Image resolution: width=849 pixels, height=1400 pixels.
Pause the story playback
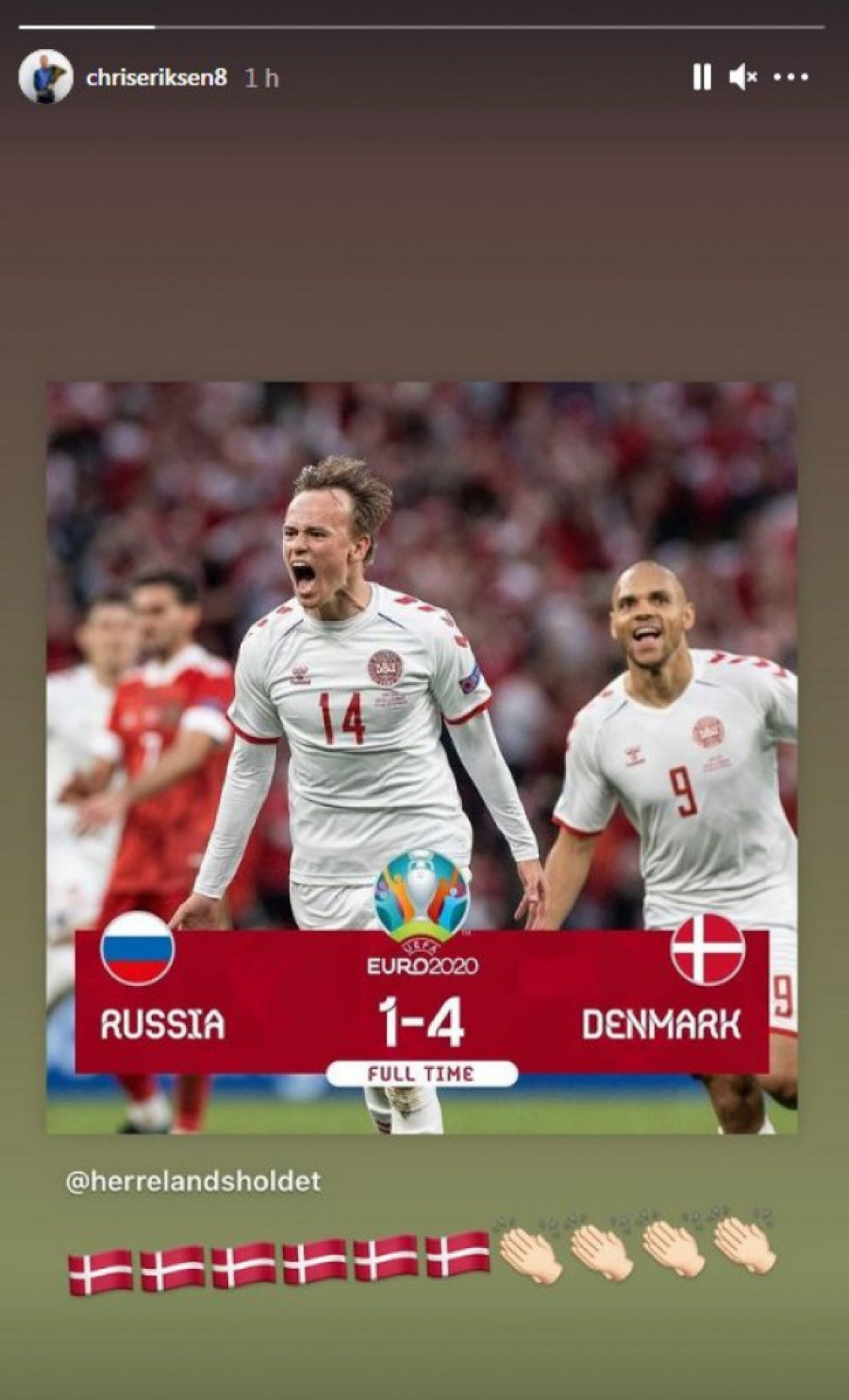pyautogui.click(x=701, y=77)
